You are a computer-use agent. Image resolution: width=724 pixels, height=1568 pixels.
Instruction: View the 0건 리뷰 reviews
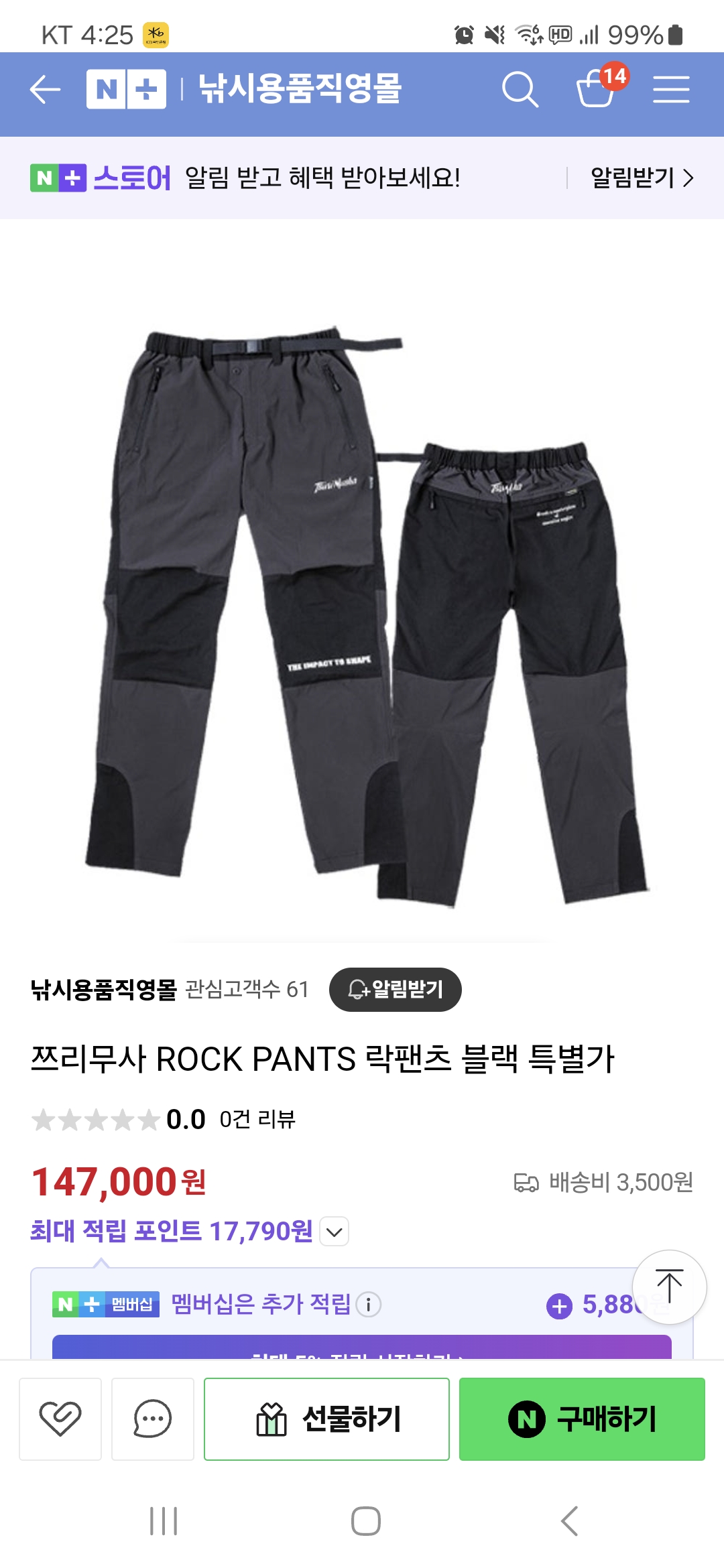click(257, 1119)
